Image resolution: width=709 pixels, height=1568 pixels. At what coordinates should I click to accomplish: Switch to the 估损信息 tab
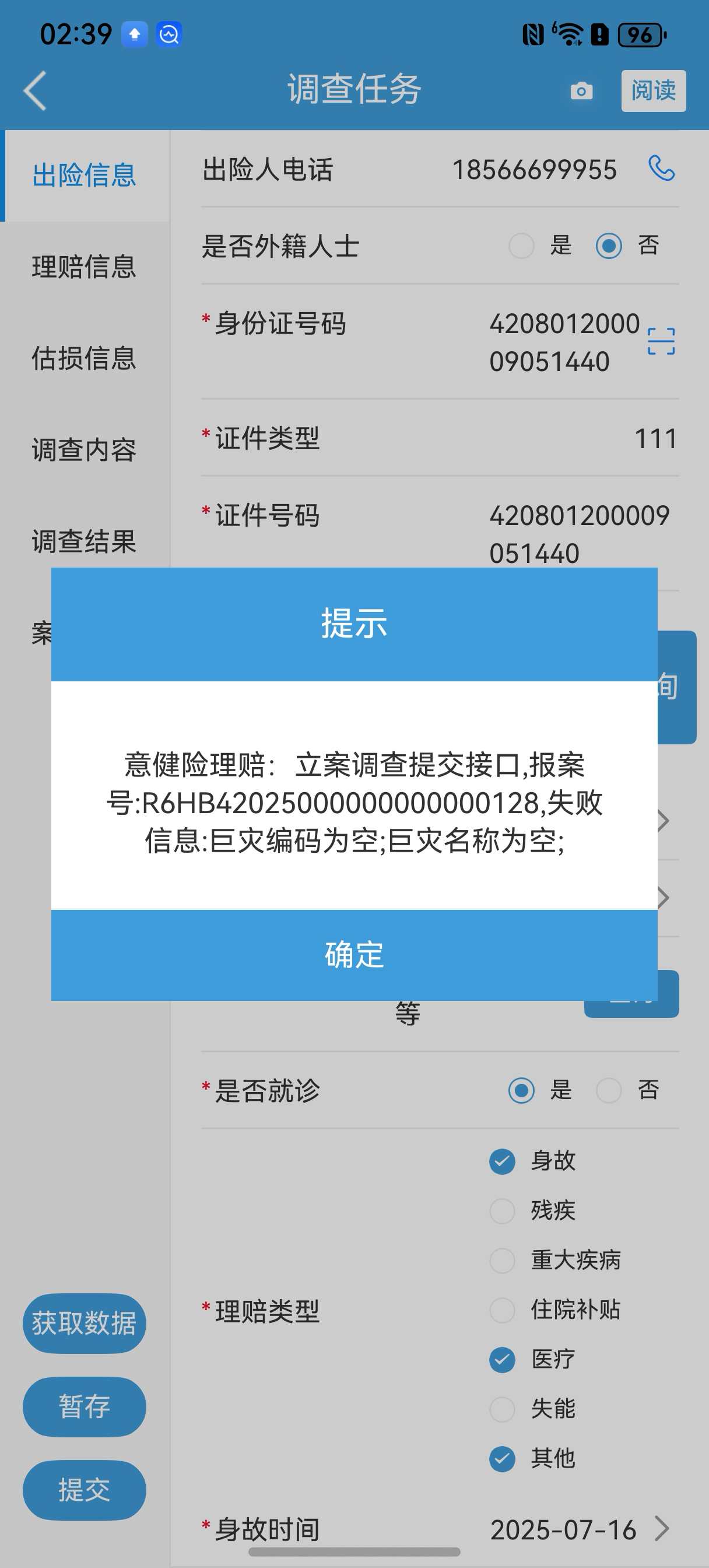[x=85, y=358]
